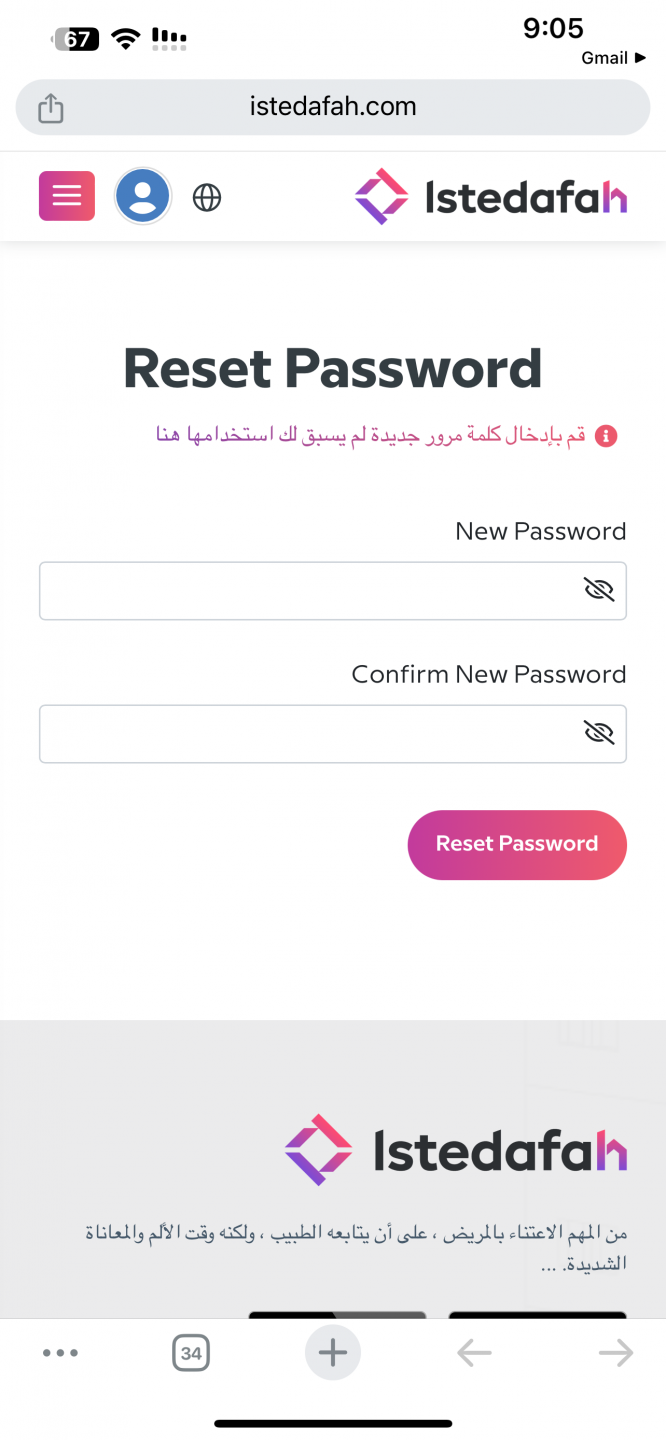The width and height of the screenshot is (666, 1440).
Task: Open the browser tab switcher
Action: click(x=191, y=1354)
